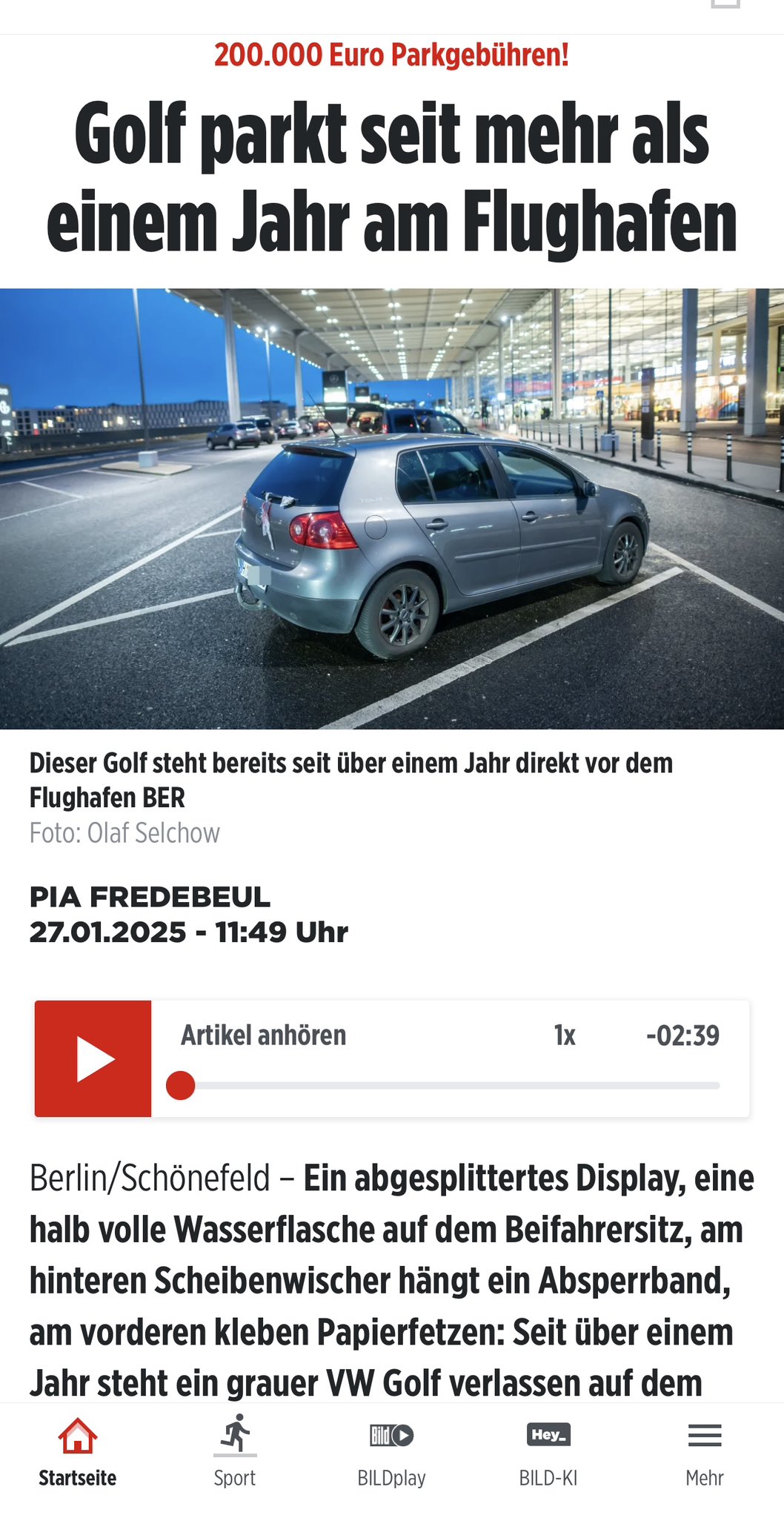This screenshot has width=784, height=1518.
Task: Change the 1x playback speed
Action: pyautogui.click(x=565, y=1035)
